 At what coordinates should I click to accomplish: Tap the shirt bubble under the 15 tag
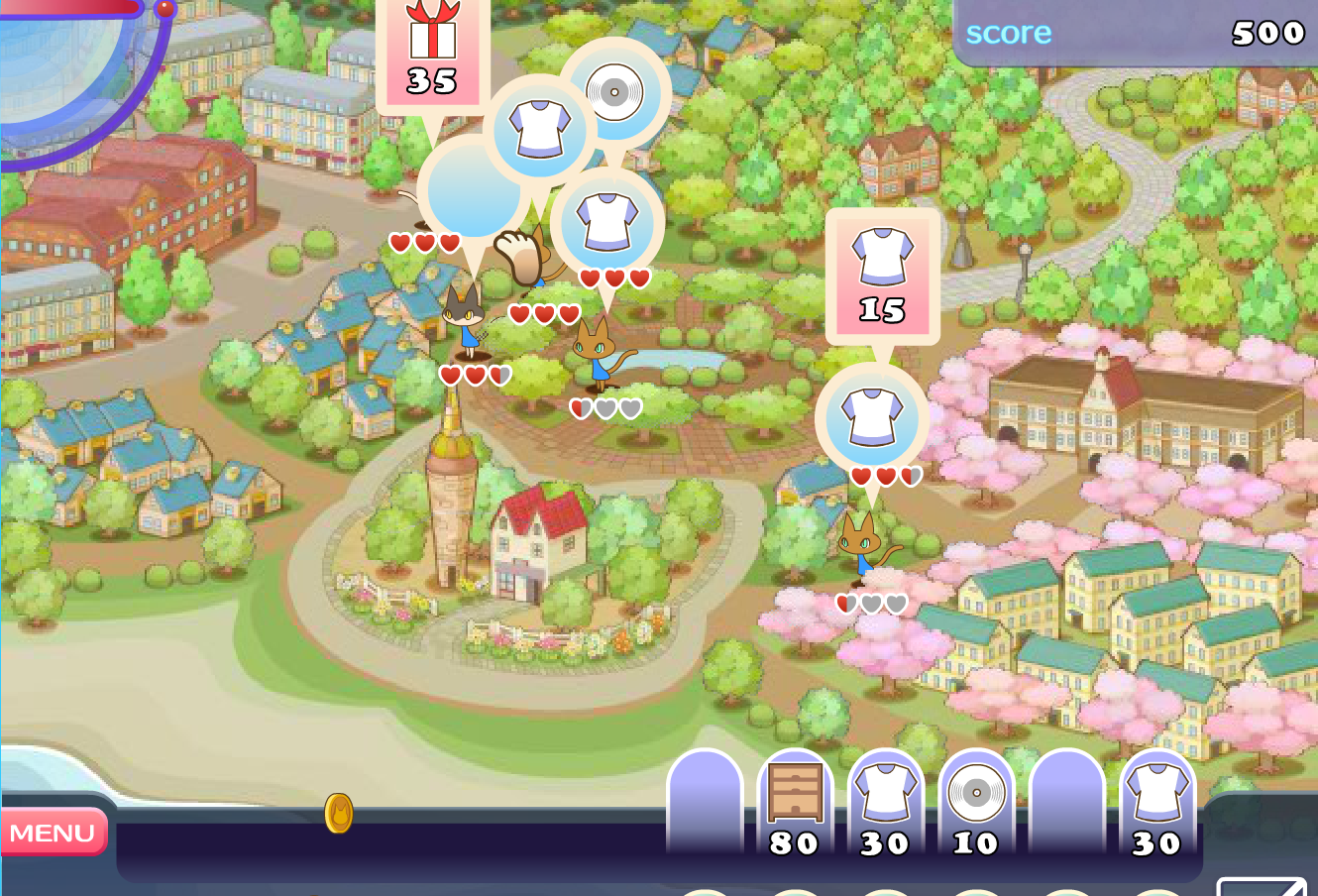click(872, 418)
